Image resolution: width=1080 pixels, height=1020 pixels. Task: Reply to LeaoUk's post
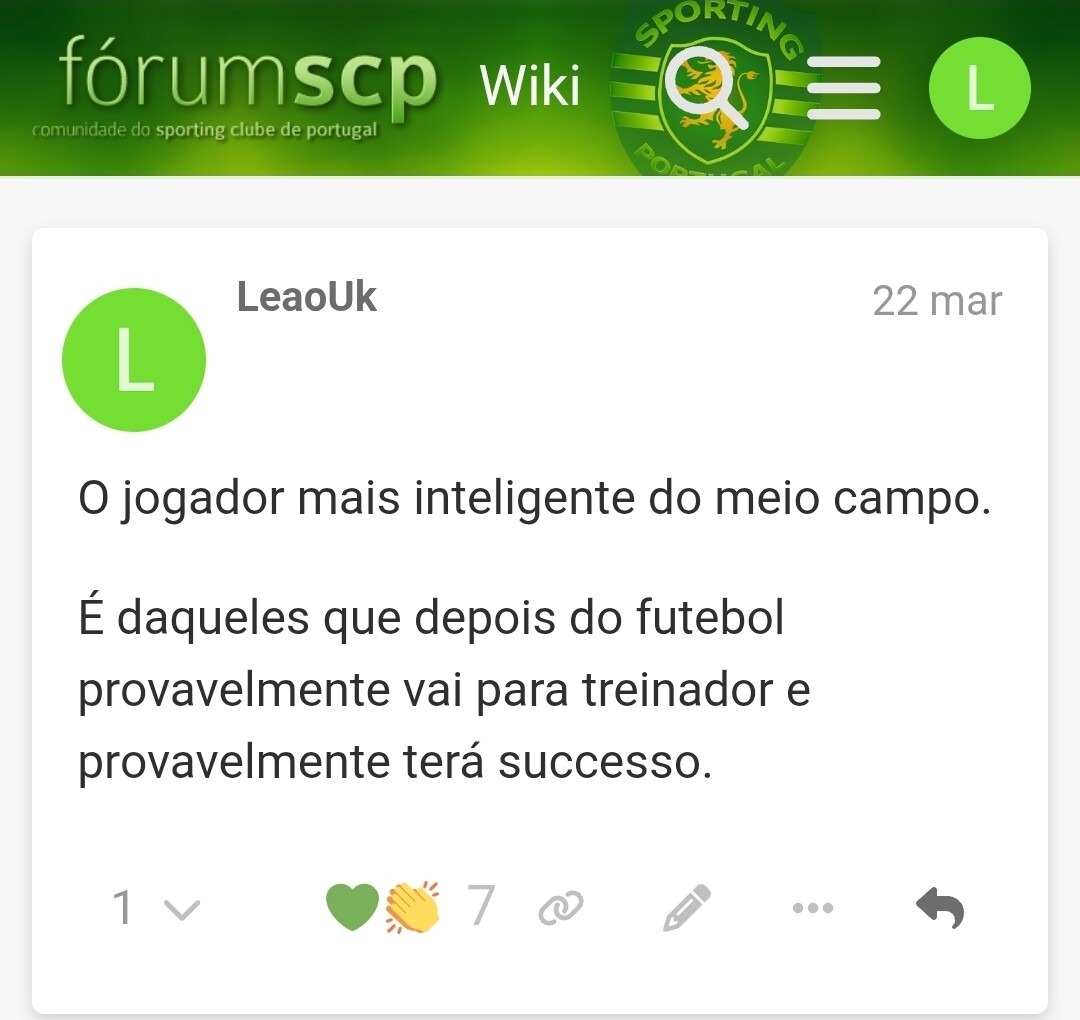(x=940, y=907)
